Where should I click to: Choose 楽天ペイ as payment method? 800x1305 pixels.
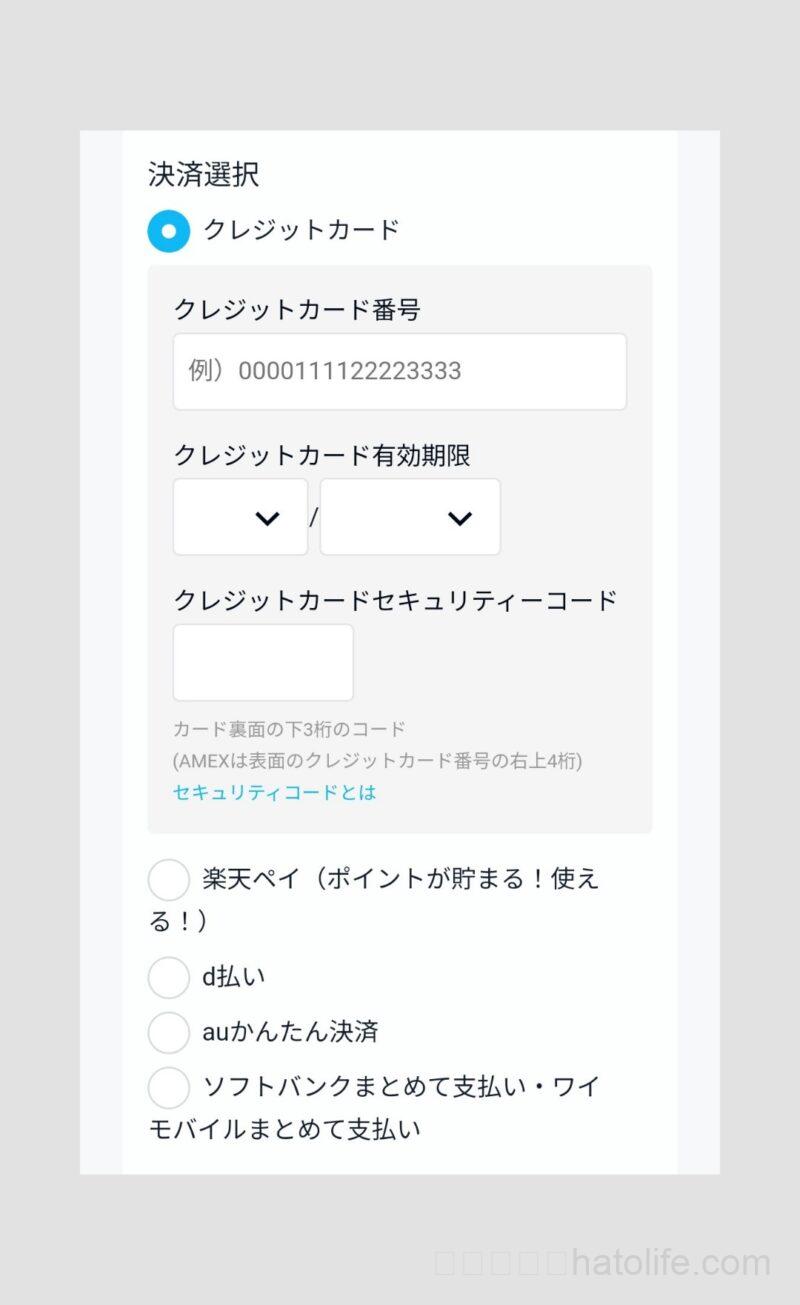(x=169, y=880)
